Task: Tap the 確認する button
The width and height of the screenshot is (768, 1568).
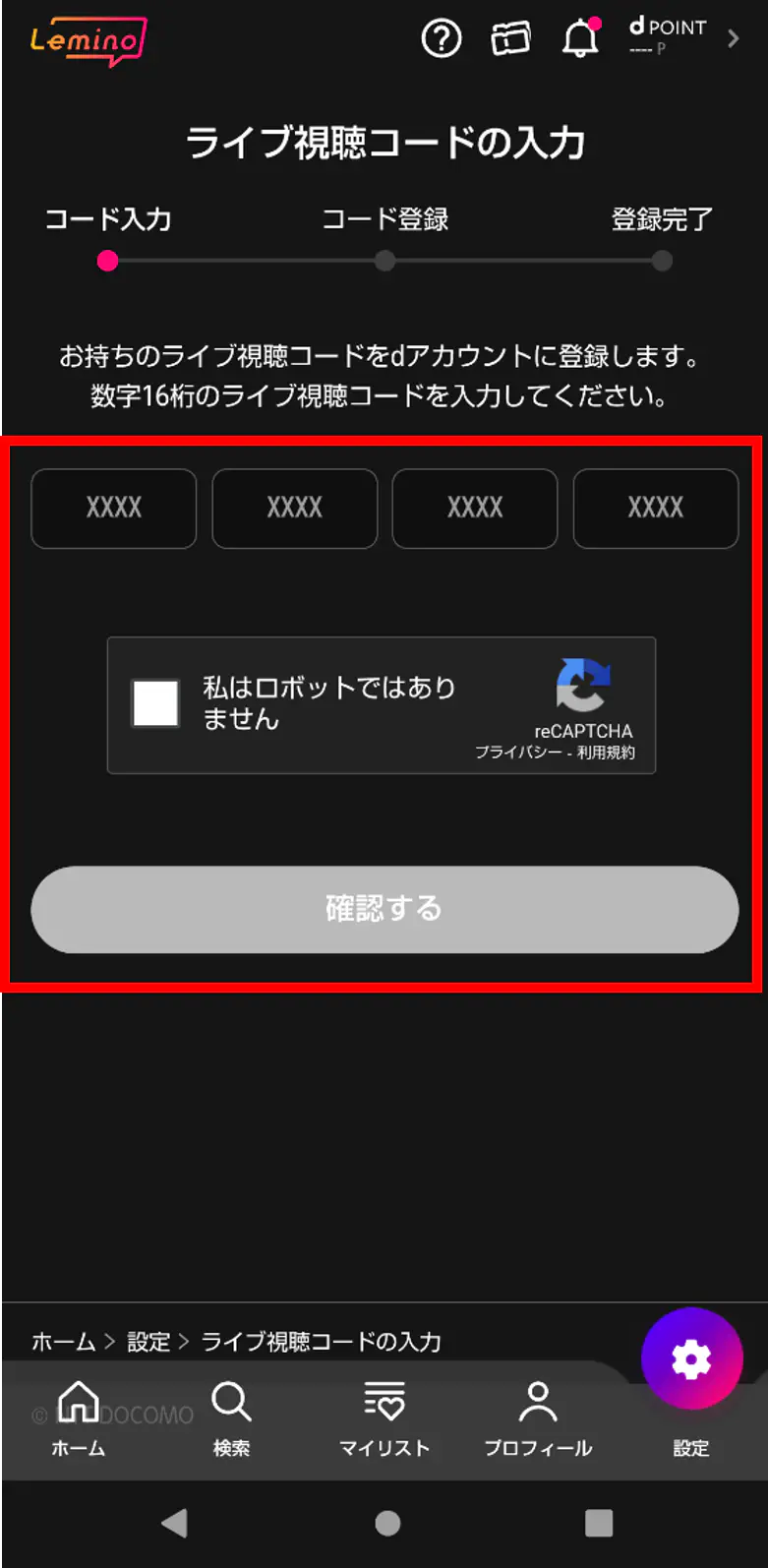Action: coord(384,909)
